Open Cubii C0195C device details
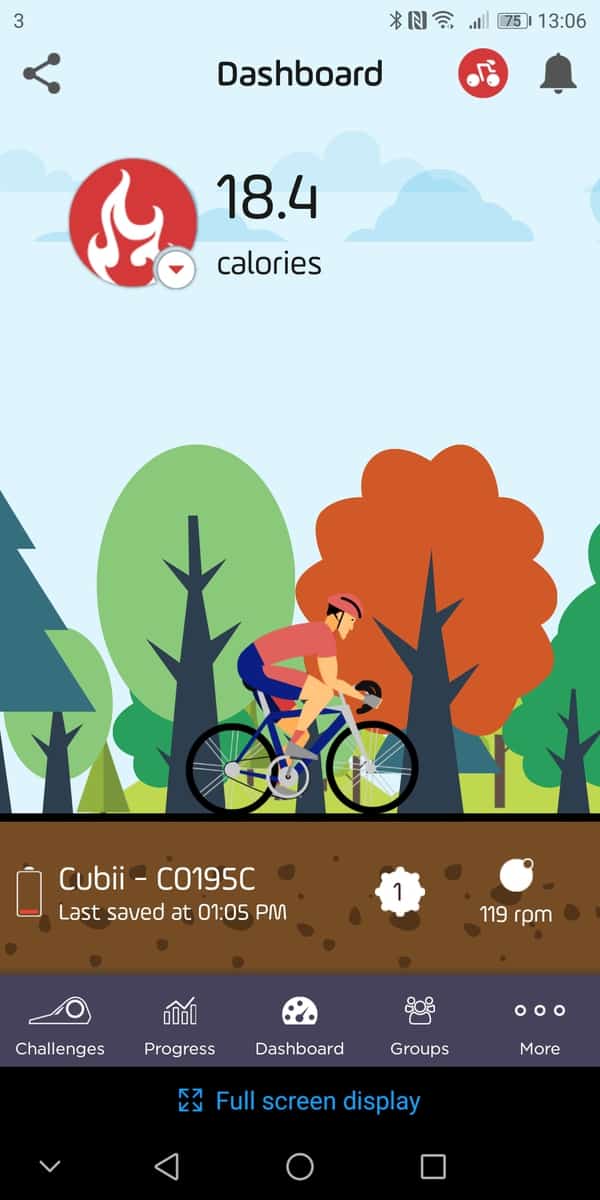This screenshot has width=600, height=1200. coord(157,892)
